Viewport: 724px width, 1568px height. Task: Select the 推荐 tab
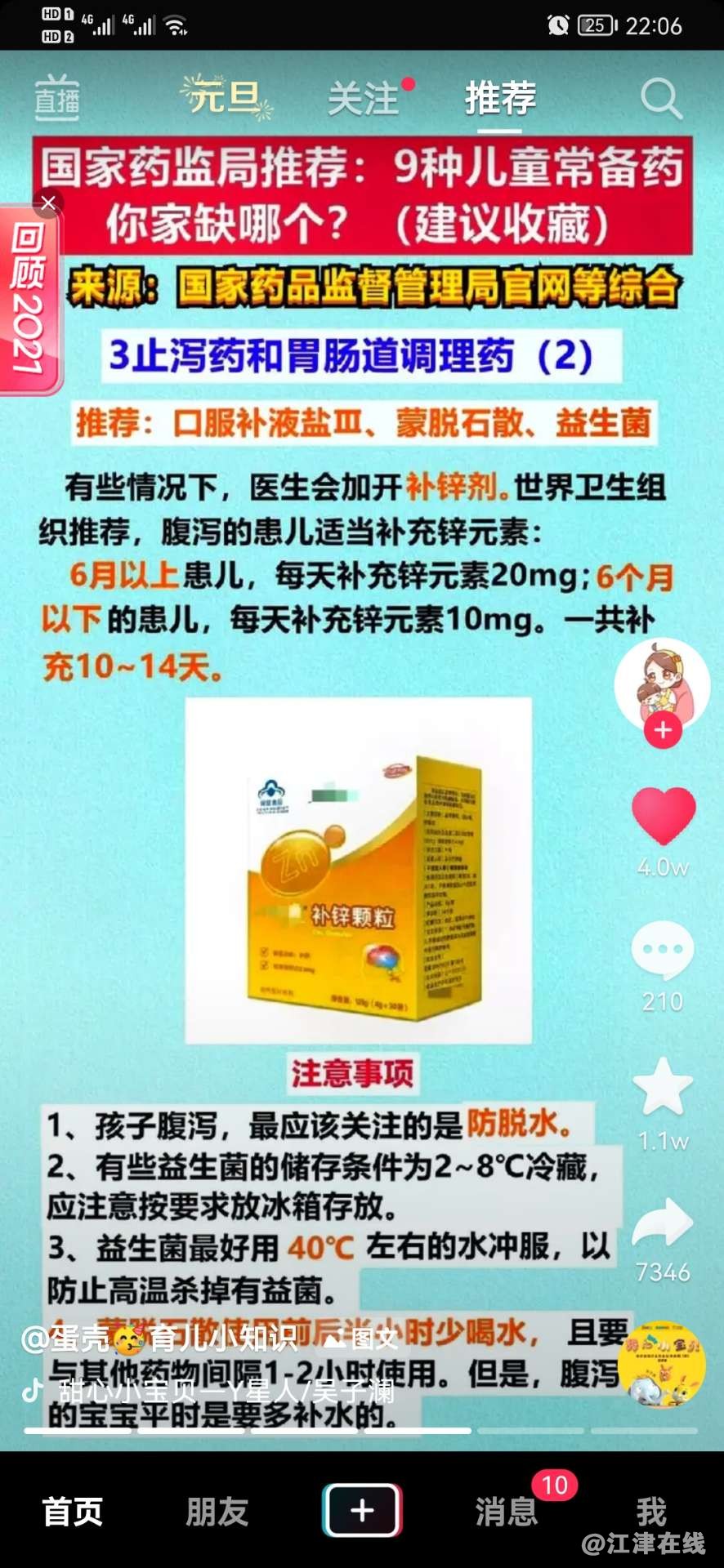[500, 99]
